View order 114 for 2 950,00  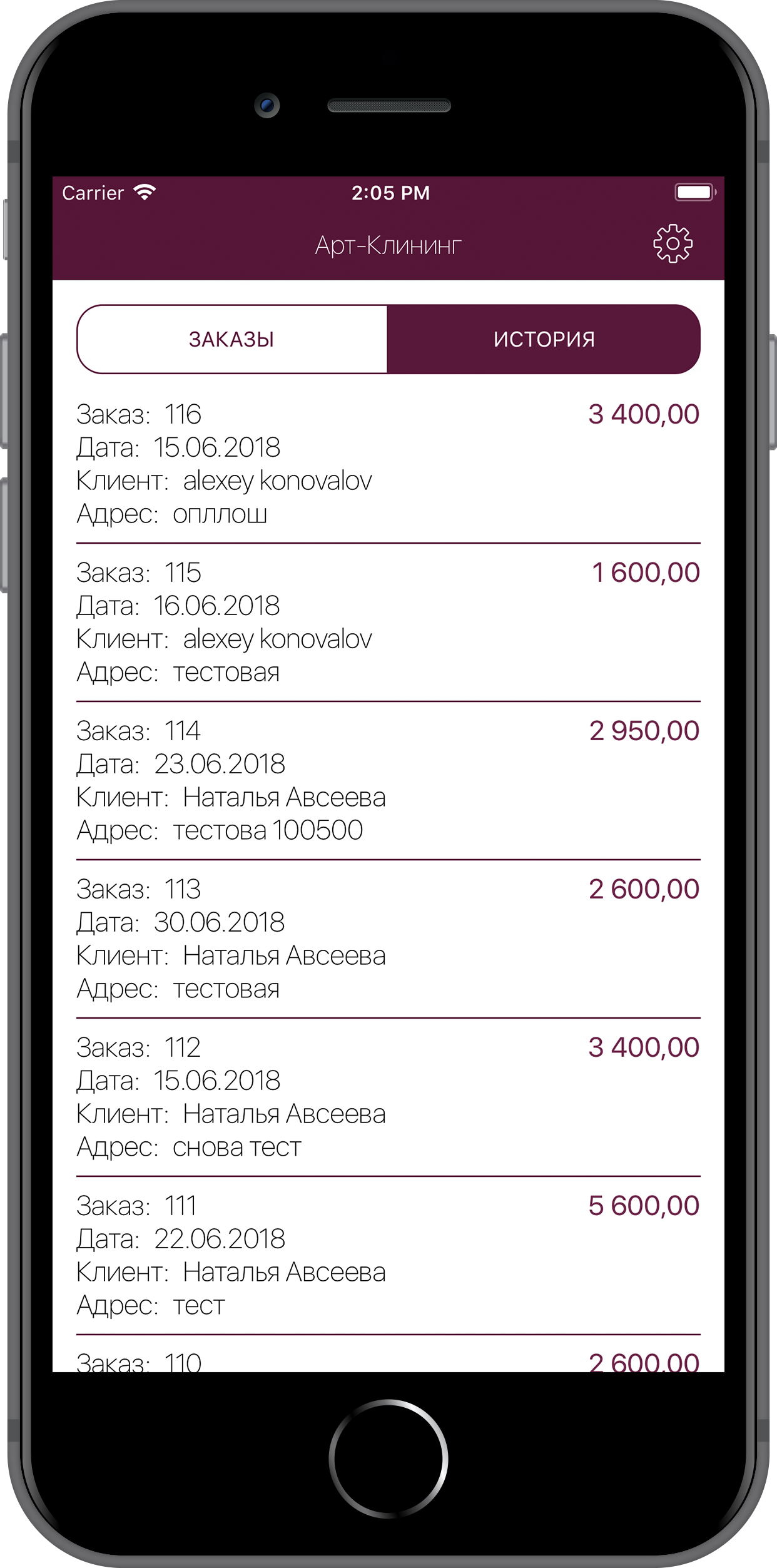coord(388,780)
